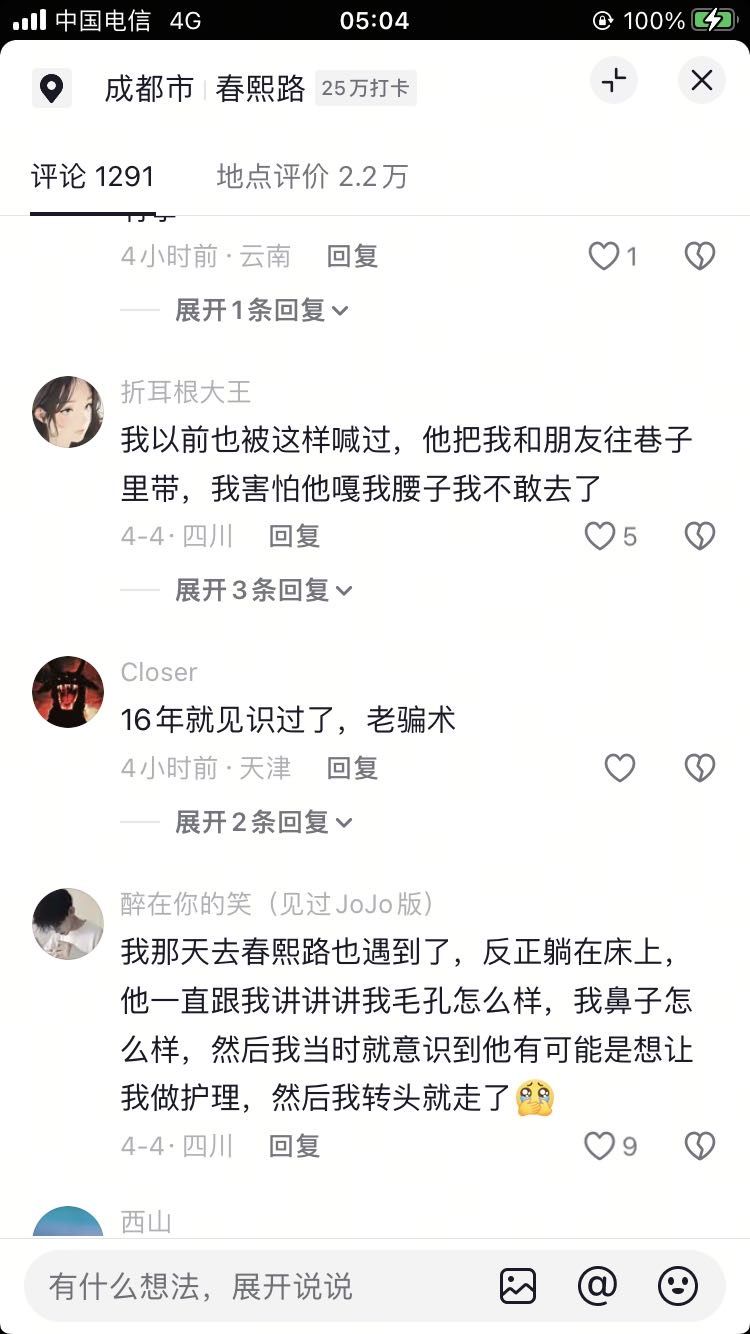Expand 1 reply under the Yunnan comment
Screen dimensions: 750x1334
262,310
